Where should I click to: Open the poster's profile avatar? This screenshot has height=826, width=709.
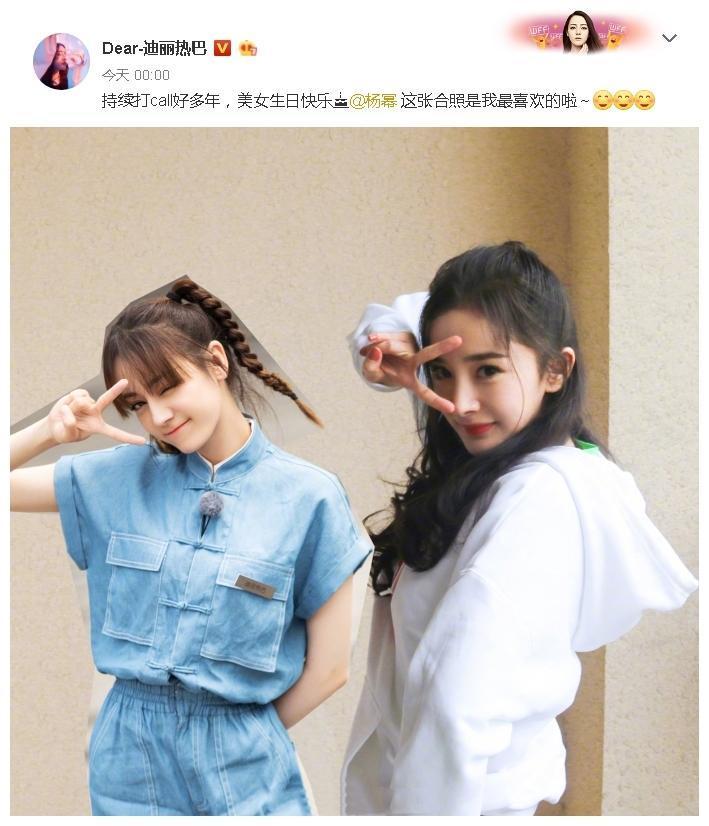coord(61,61)
